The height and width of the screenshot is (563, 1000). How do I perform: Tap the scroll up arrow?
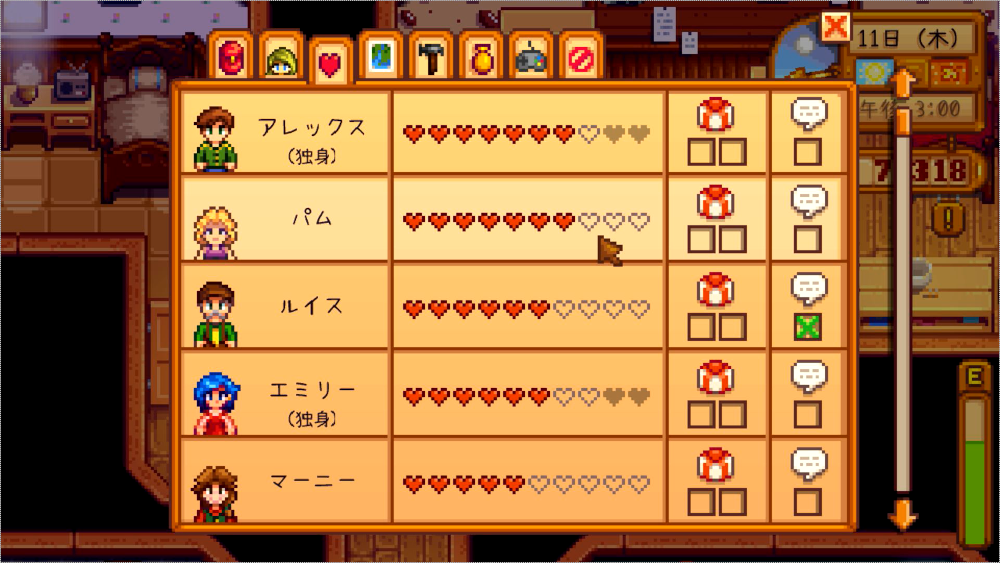902,82
